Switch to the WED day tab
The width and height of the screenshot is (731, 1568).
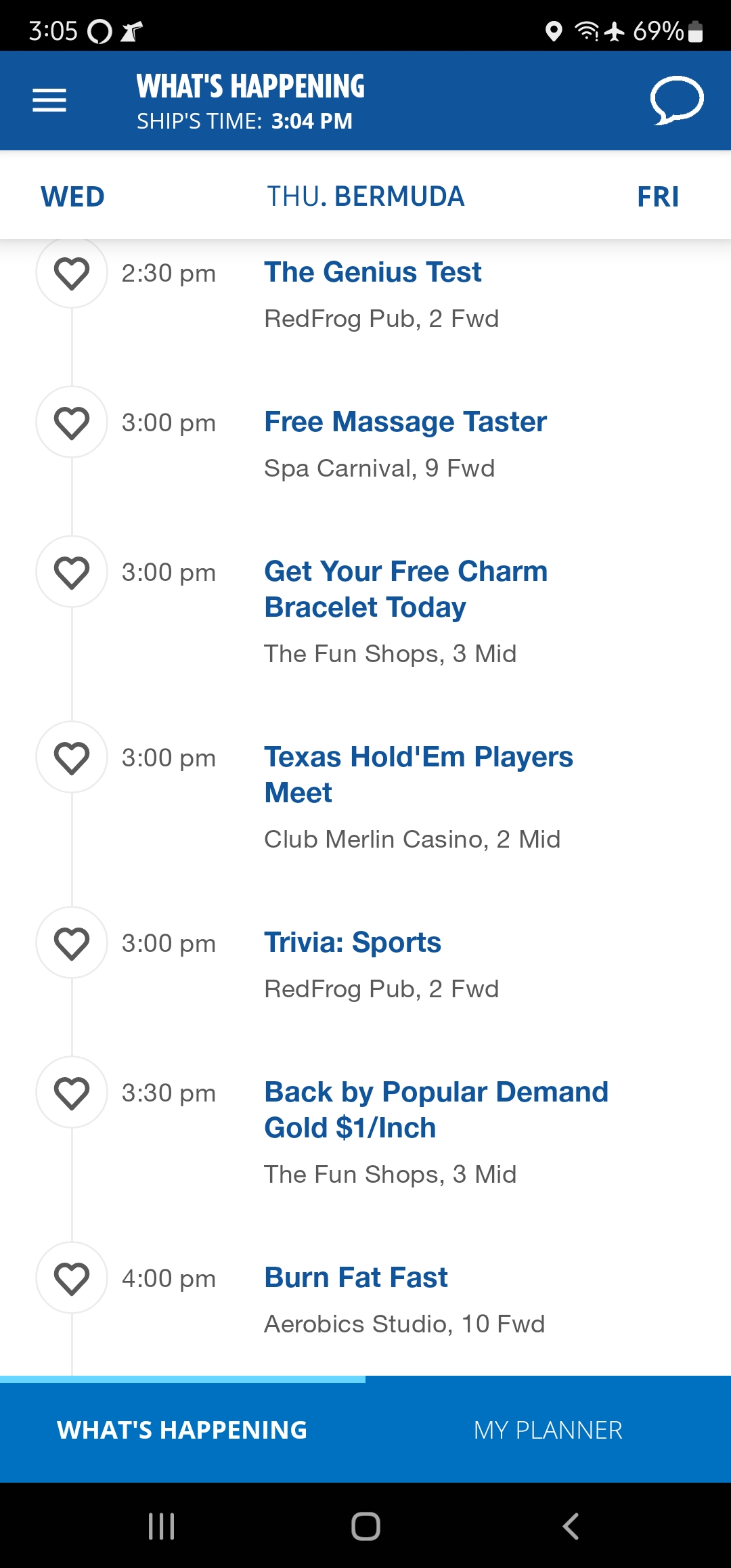pyautogui.click(x=72, y=196)
